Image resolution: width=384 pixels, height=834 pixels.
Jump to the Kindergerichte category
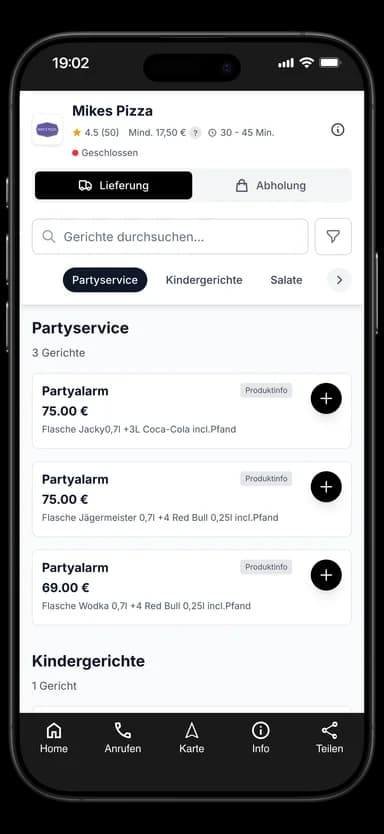coord(204,280)
